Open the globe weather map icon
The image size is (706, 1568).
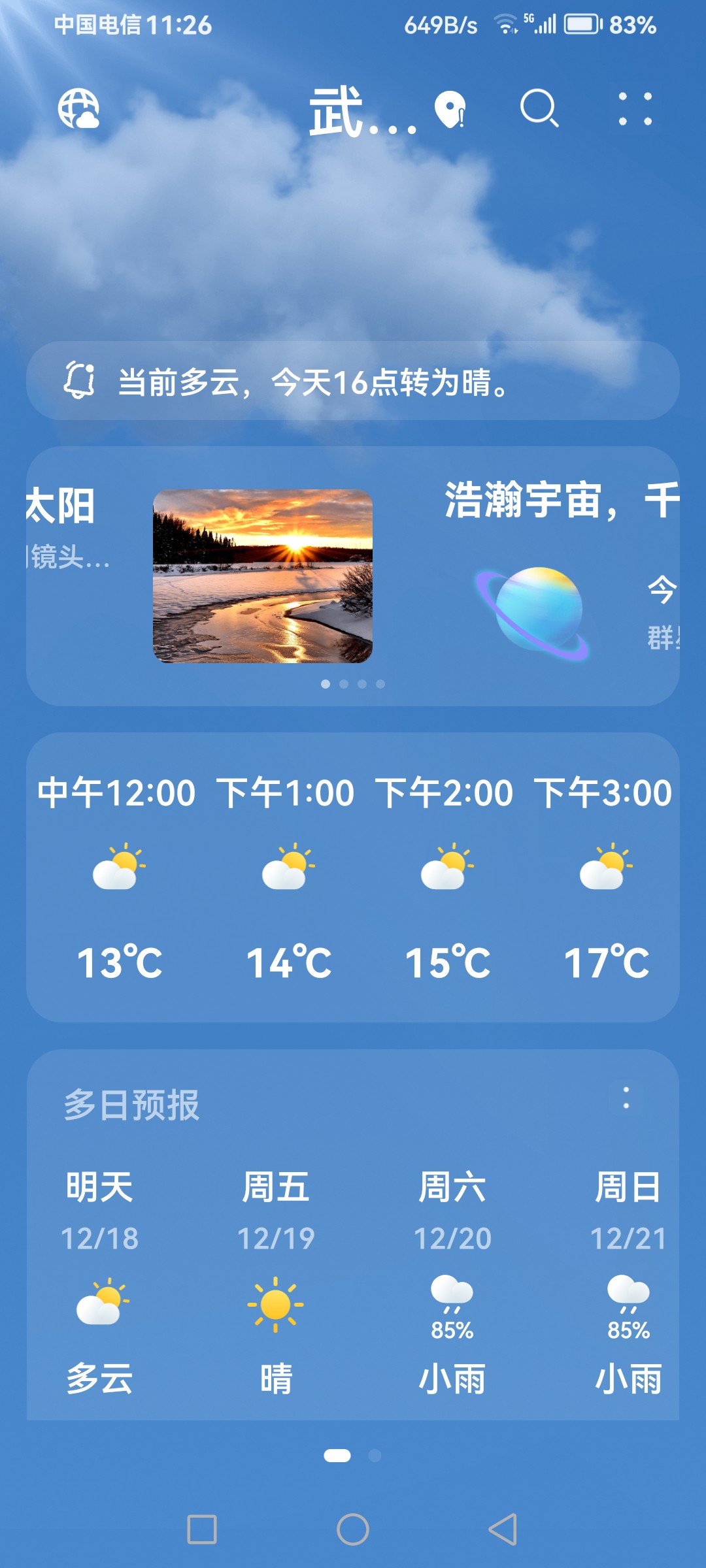pyautogui.click(x=78, y=108)
